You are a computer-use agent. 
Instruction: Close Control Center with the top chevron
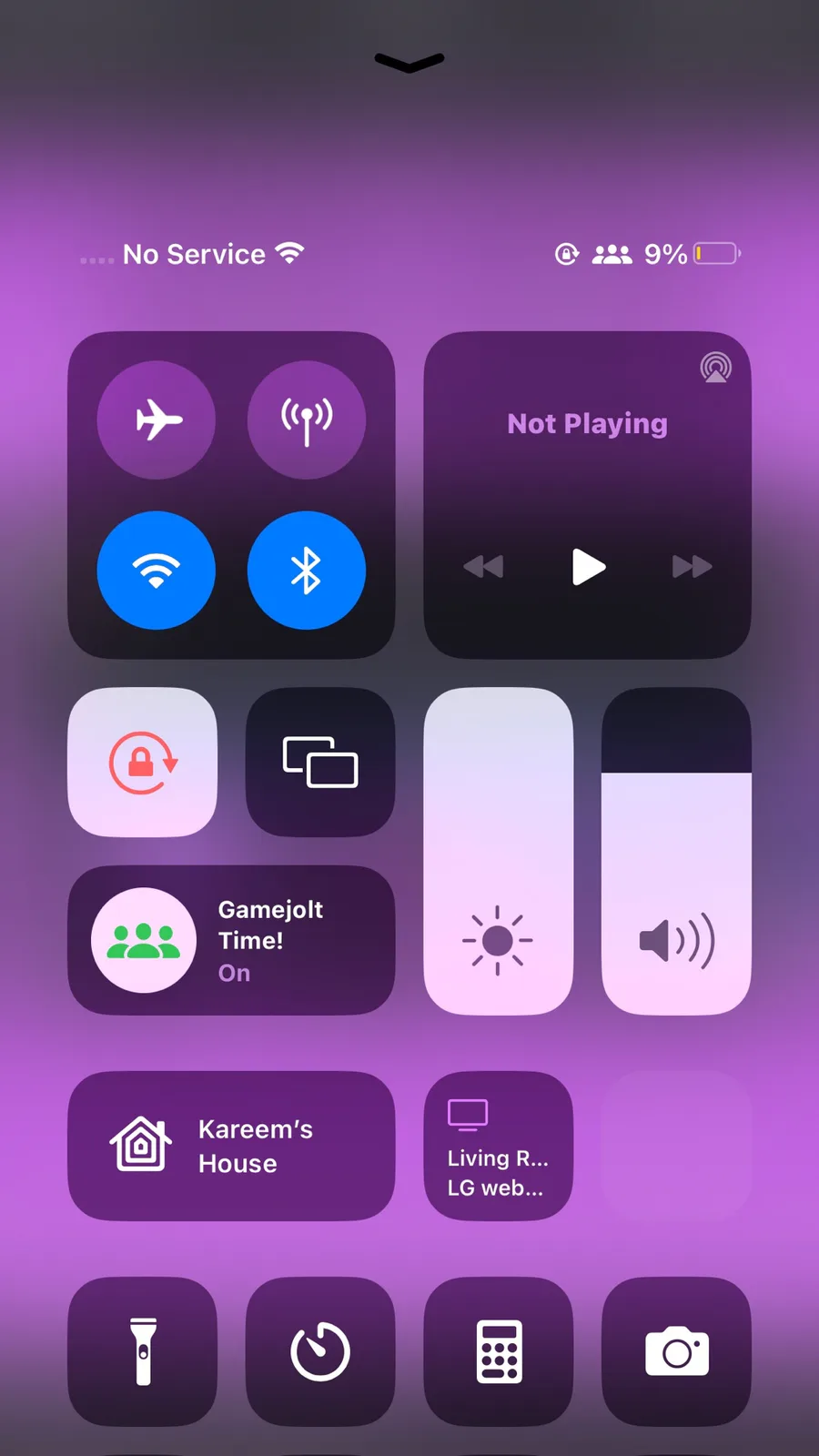(409, 62)
